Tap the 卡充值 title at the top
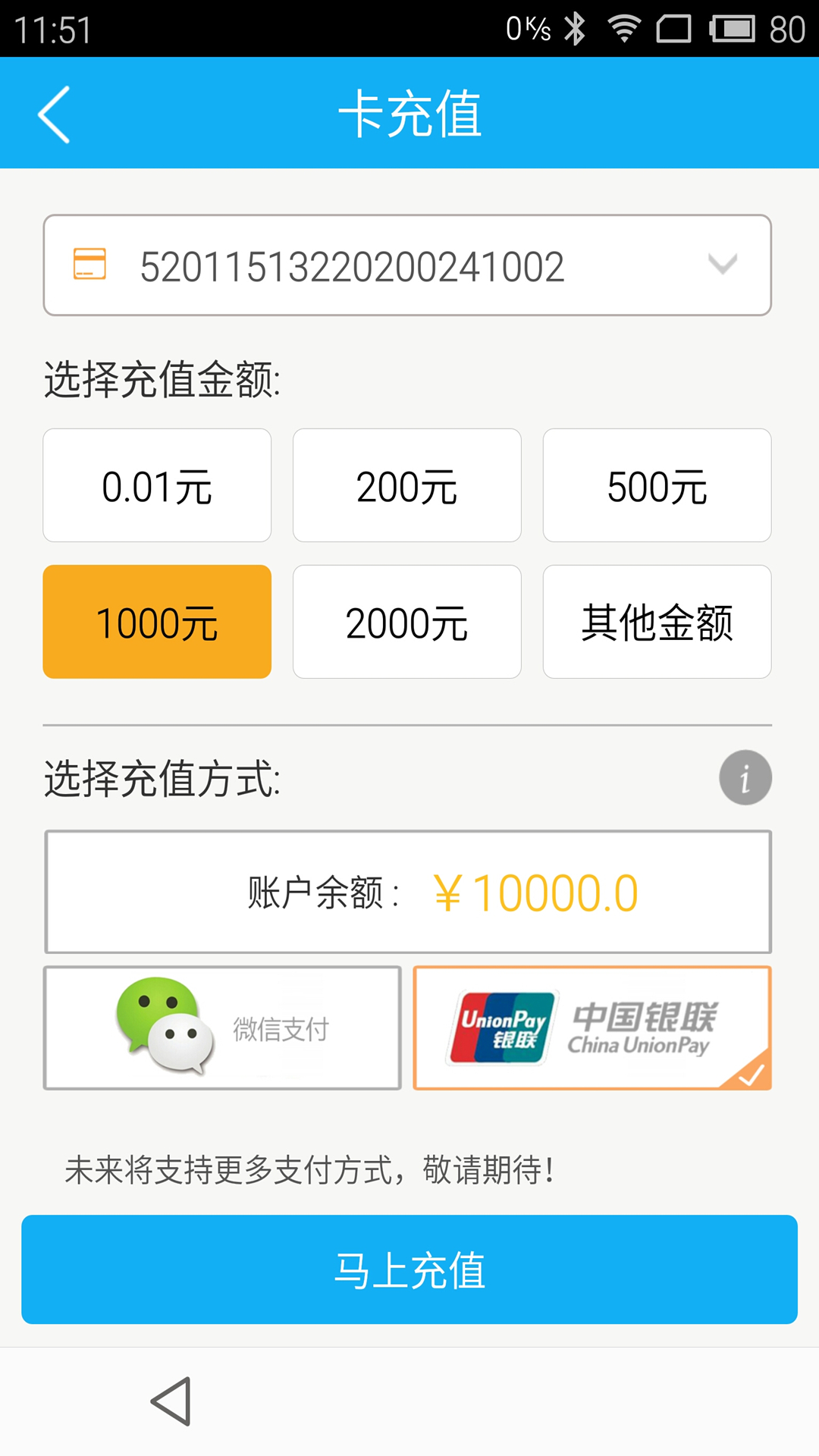819x1456 pixels. pos(409,112)
